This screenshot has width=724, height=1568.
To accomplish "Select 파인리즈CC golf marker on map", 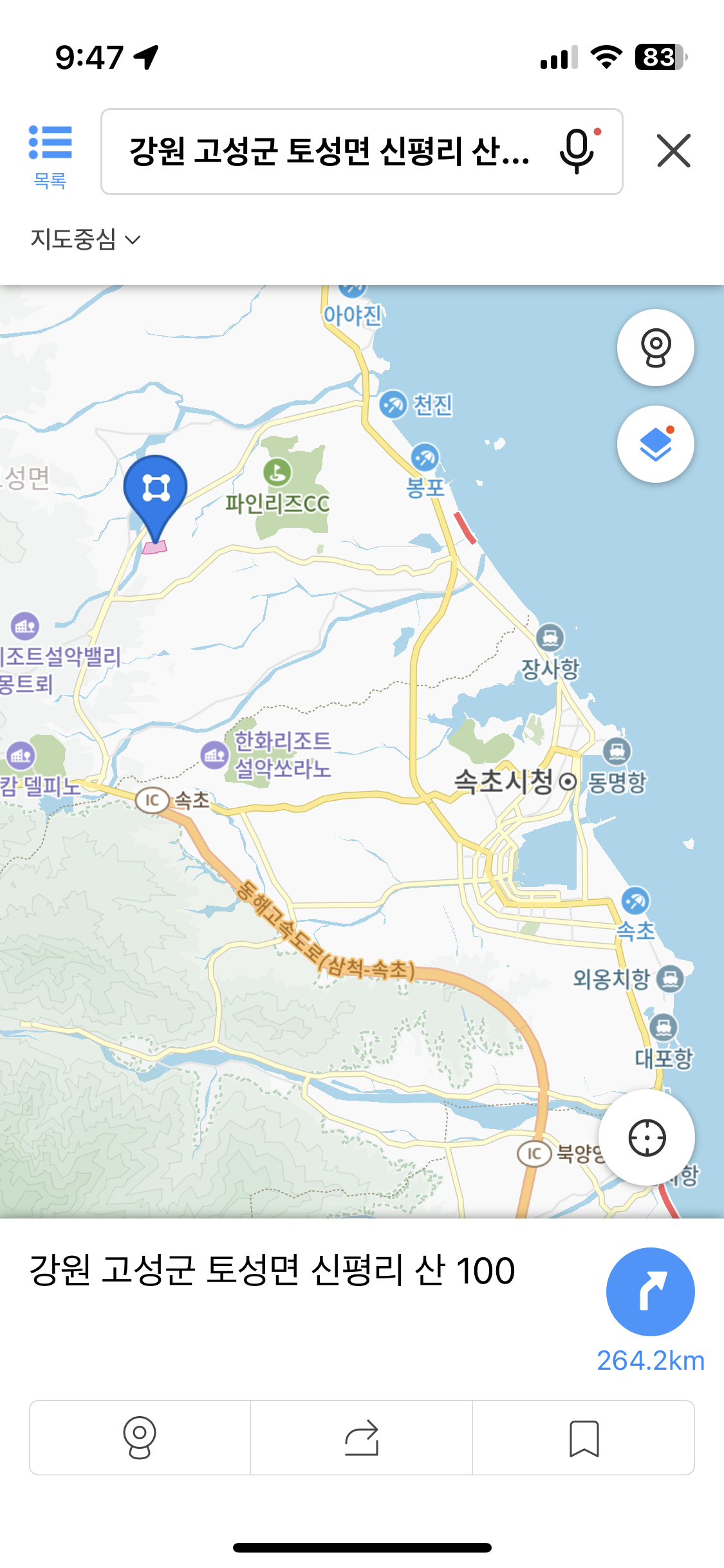I will point(277,473).
